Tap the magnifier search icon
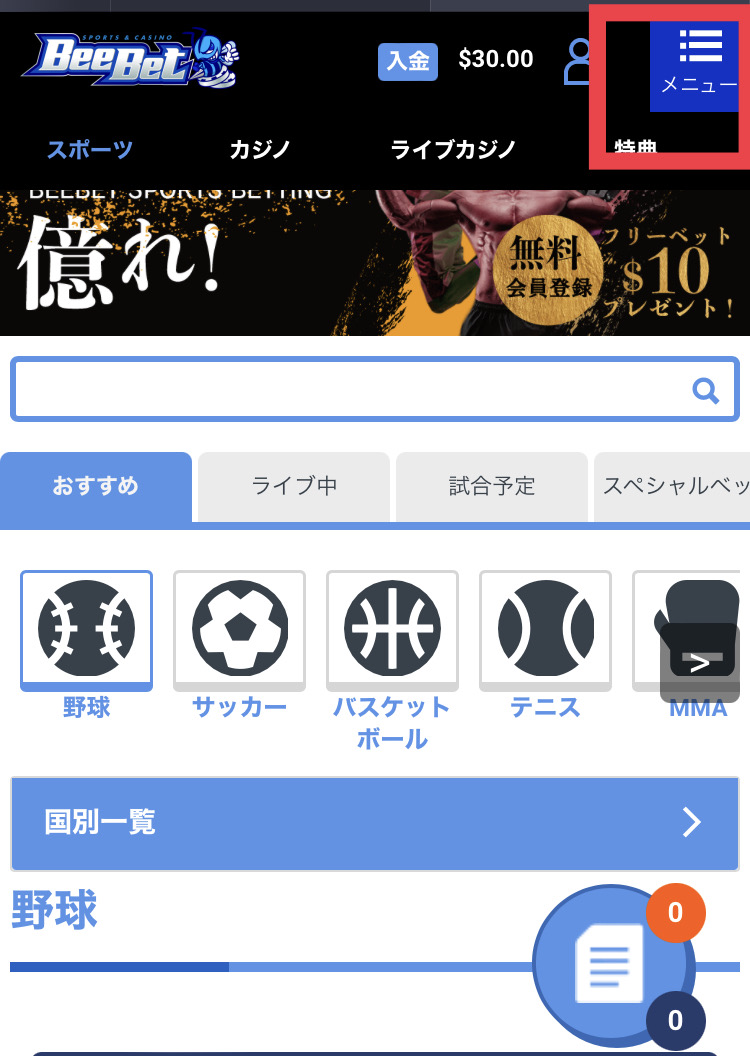 click(706, 390)
